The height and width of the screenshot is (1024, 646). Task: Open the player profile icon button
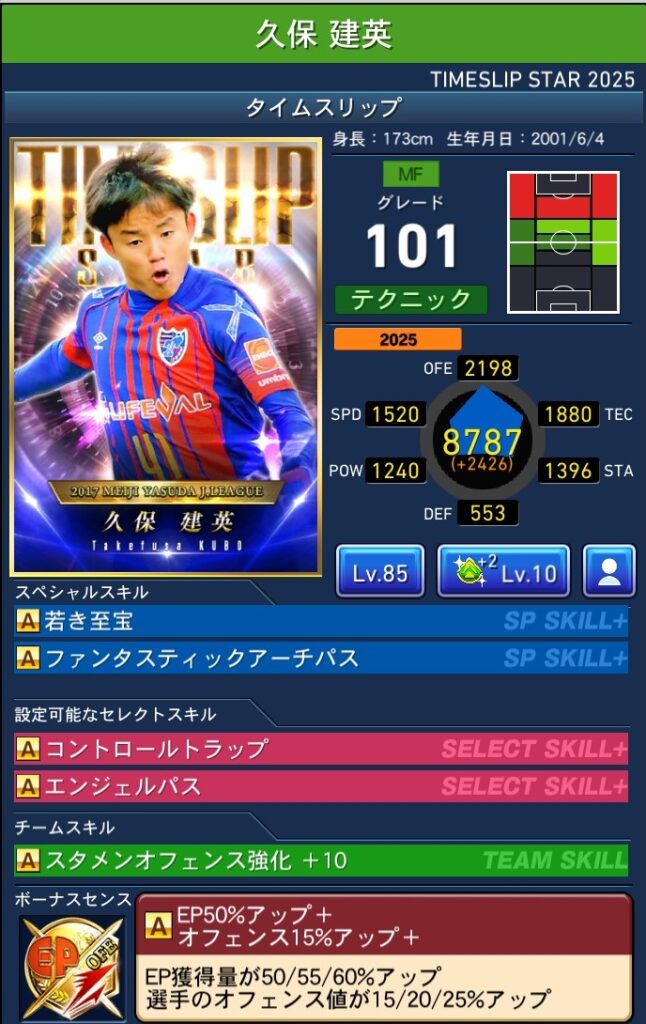coord(609,572)
